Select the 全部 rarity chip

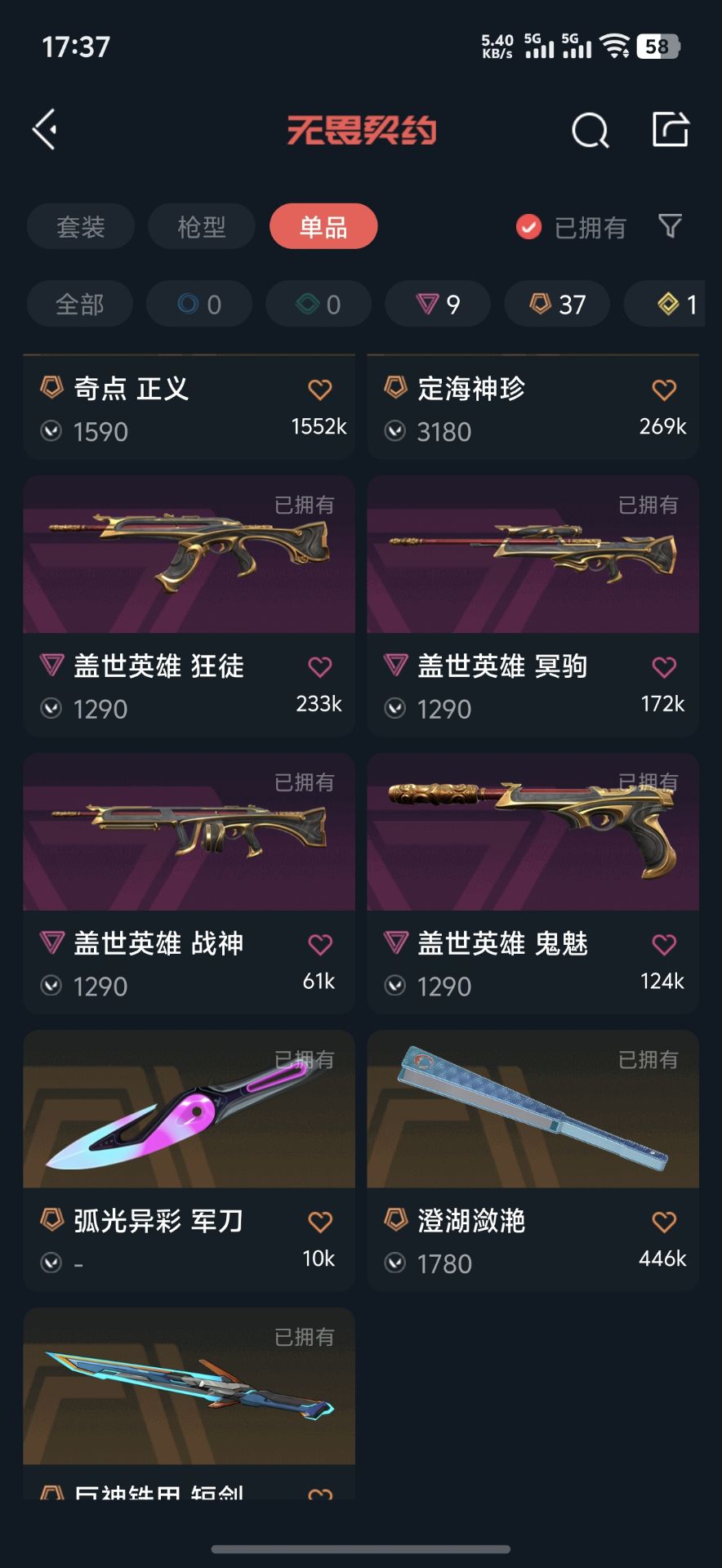[x=79, y=305]
